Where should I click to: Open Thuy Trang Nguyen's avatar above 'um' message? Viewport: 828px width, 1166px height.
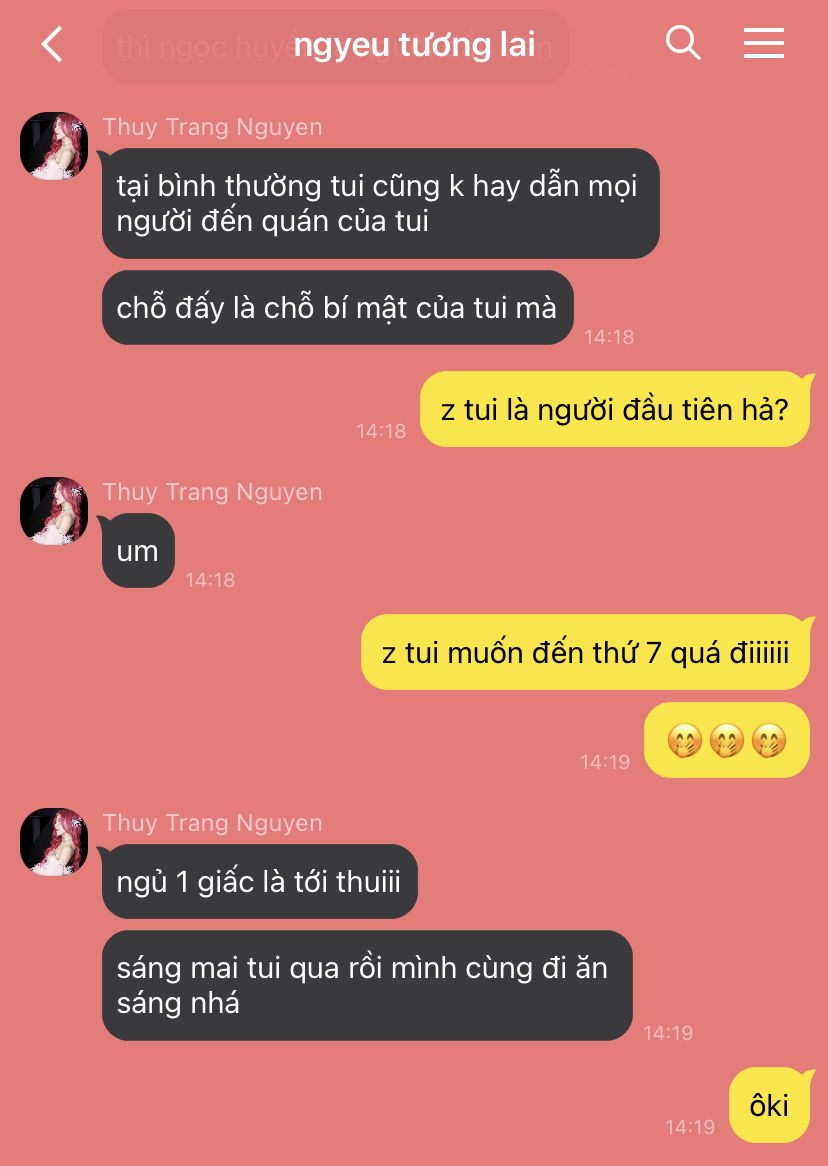(x=54, y=511)
